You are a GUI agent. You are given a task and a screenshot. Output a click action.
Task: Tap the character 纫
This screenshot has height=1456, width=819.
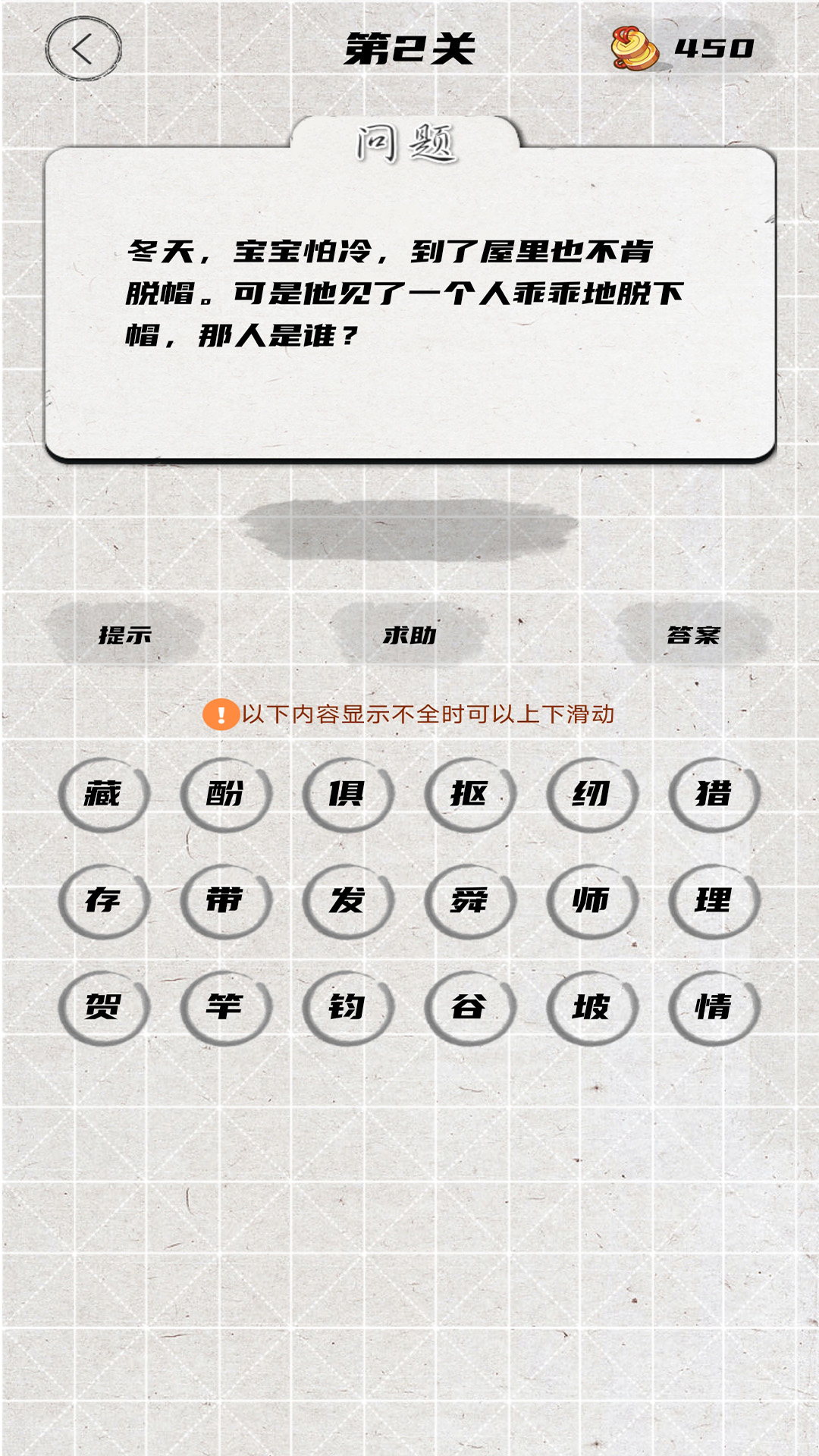click(591, 795)
